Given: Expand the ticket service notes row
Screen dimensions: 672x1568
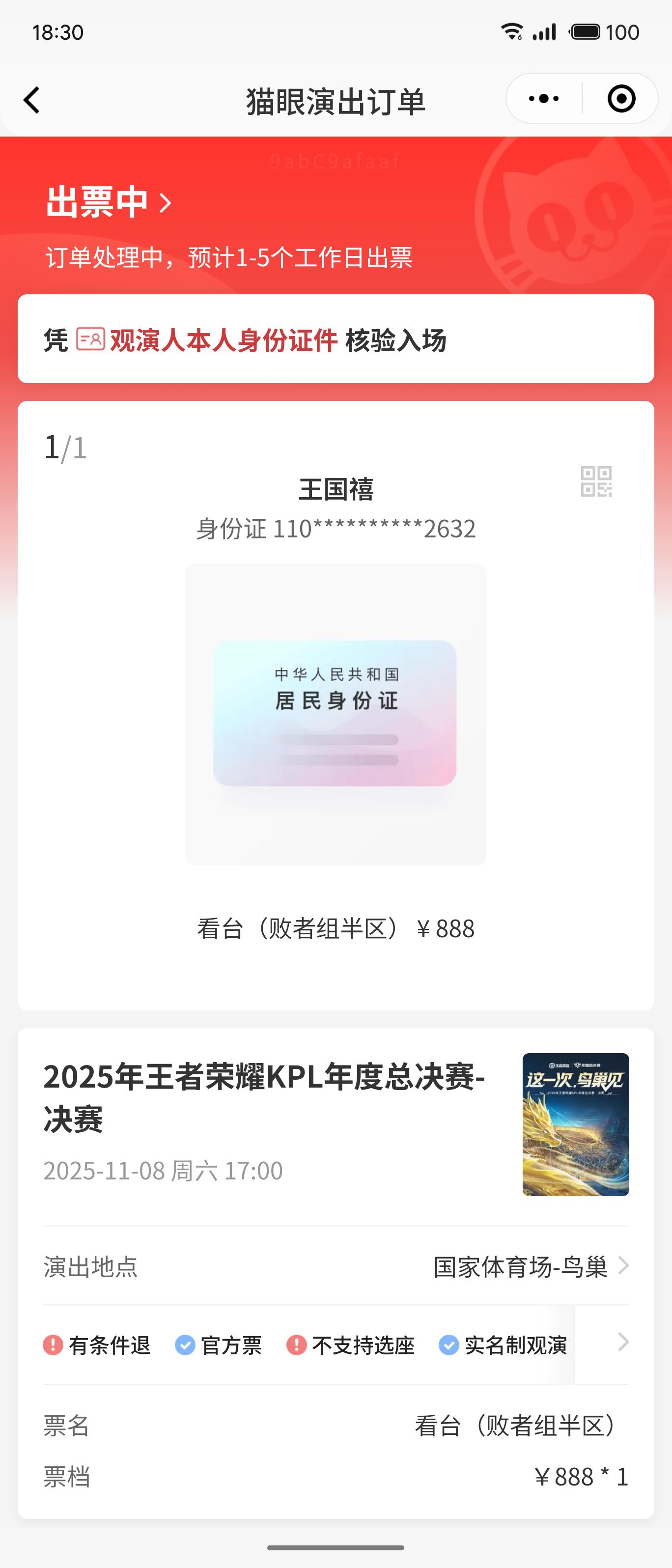Looking at the screenshot, I should tap(623, 1342).
